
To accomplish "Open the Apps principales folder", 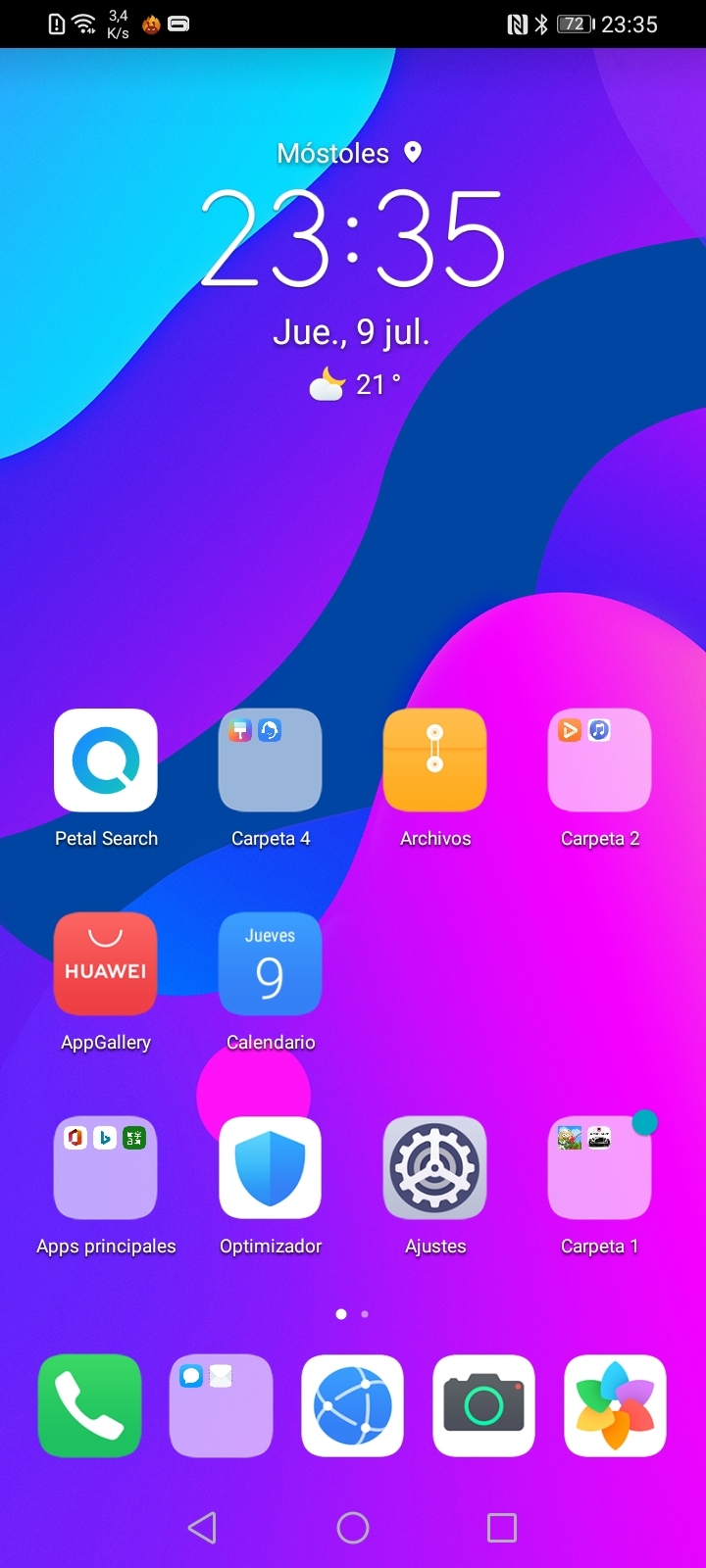I will point(106,1168).
